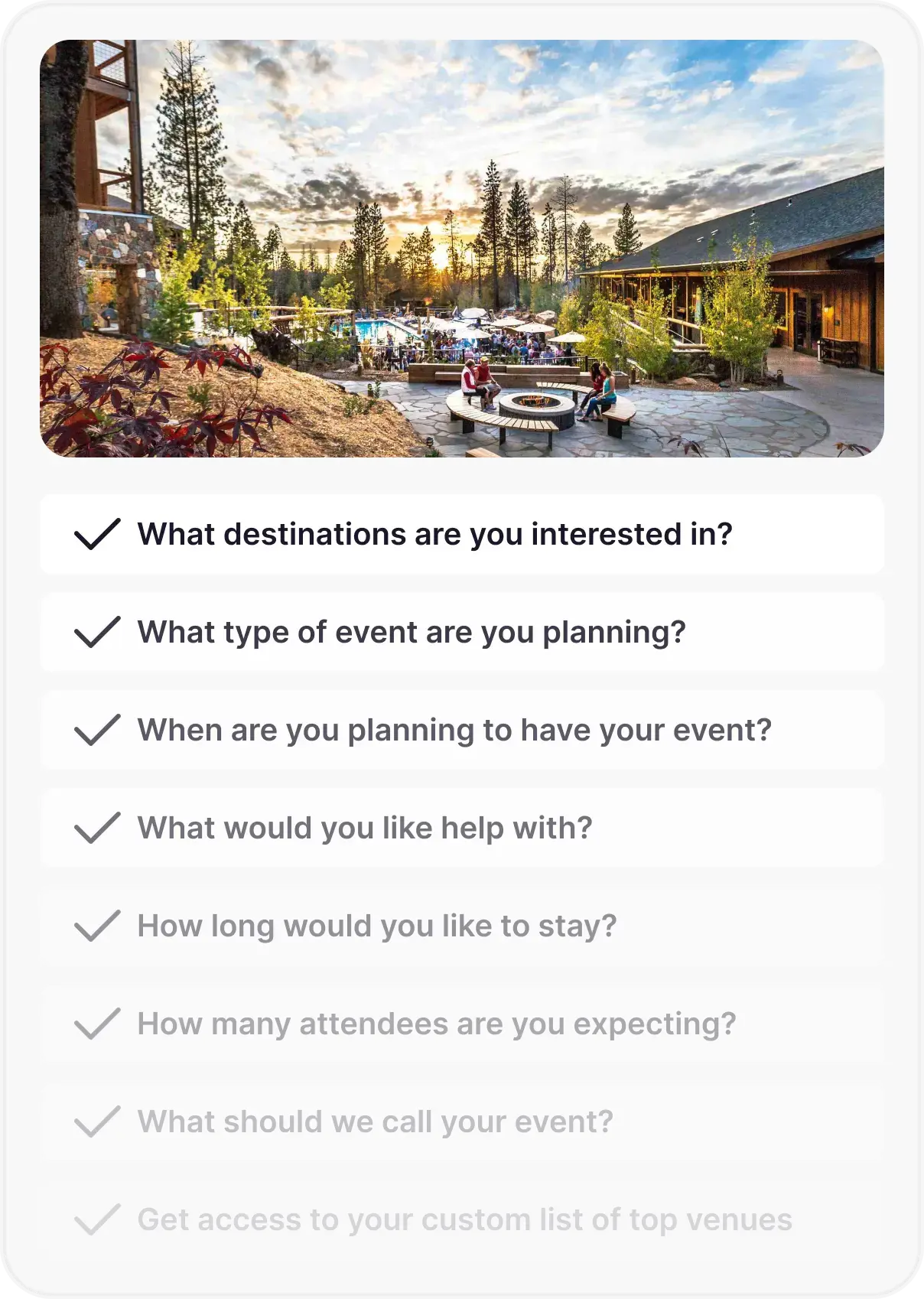The height and width of the screenshot is (1299, 924).
Task: Expand the 'How long would you like to stay?' step
Action: pyautogui.click(x=462, y=926)
